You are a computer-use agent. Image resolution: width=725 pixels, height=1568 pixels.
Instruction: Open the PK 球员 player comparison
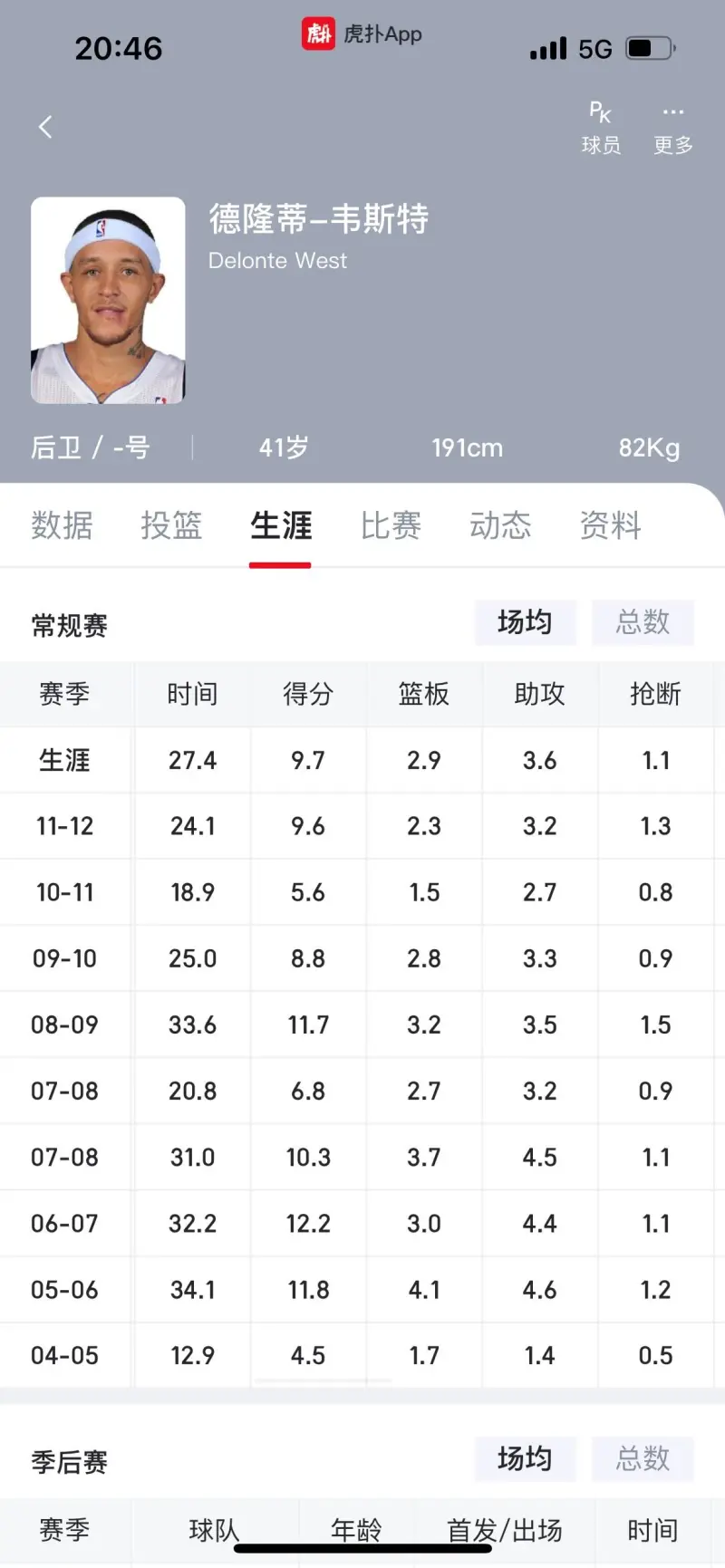[x=601, y=128]
